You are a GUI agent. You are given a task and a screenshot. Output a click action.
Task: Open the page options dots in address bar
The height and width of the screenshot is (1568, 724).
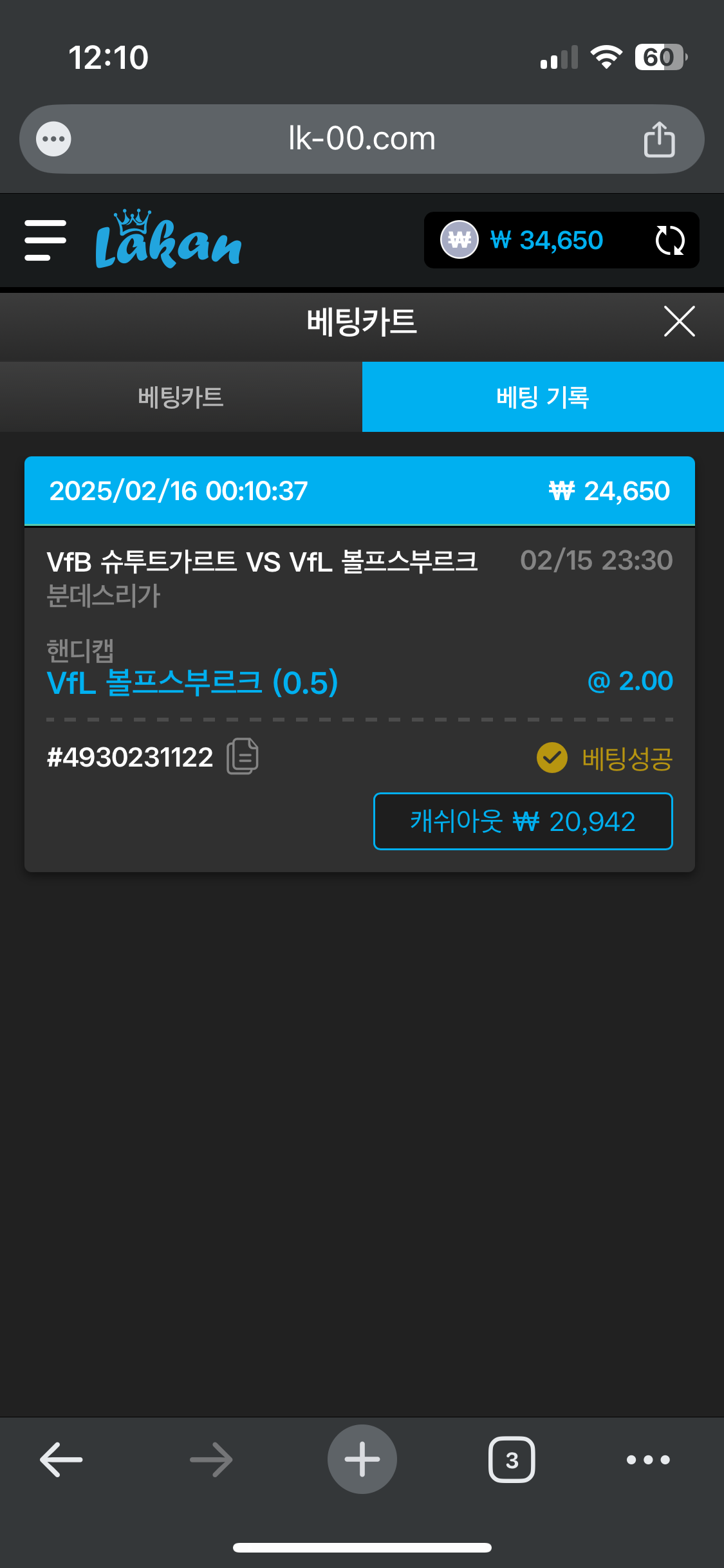53,139
